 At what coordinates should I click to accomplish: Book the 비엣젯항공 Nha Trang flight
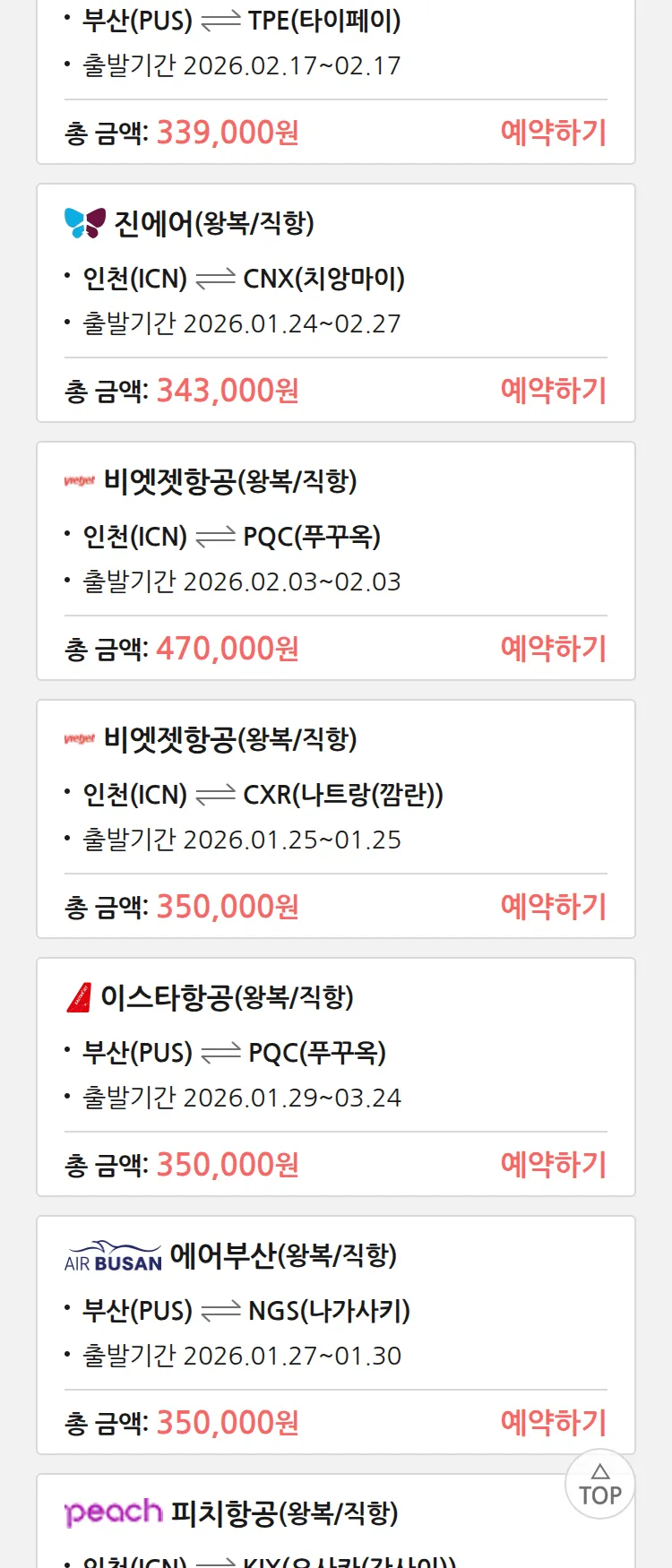tap(553, 907)
